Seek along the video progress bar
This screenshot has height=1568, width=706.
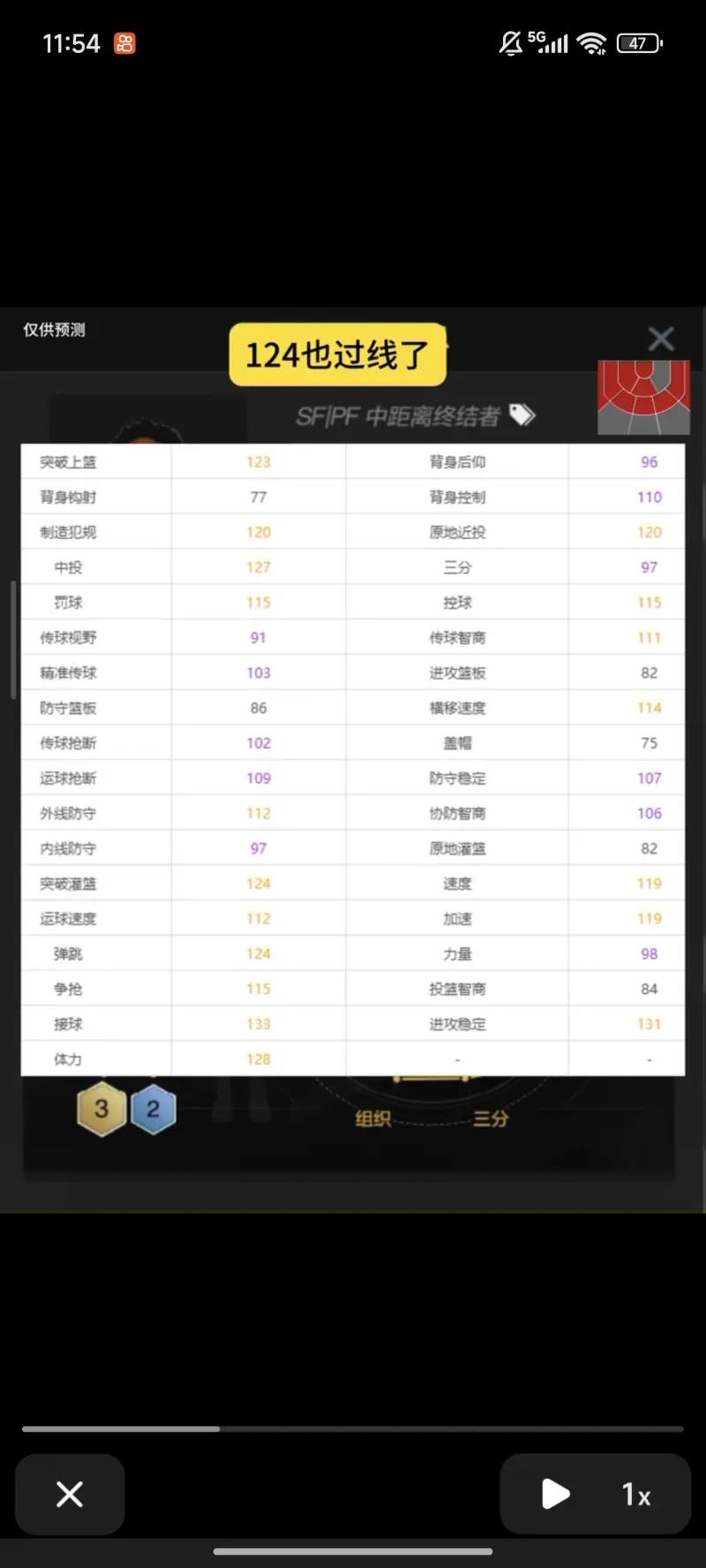(353, 1429)
